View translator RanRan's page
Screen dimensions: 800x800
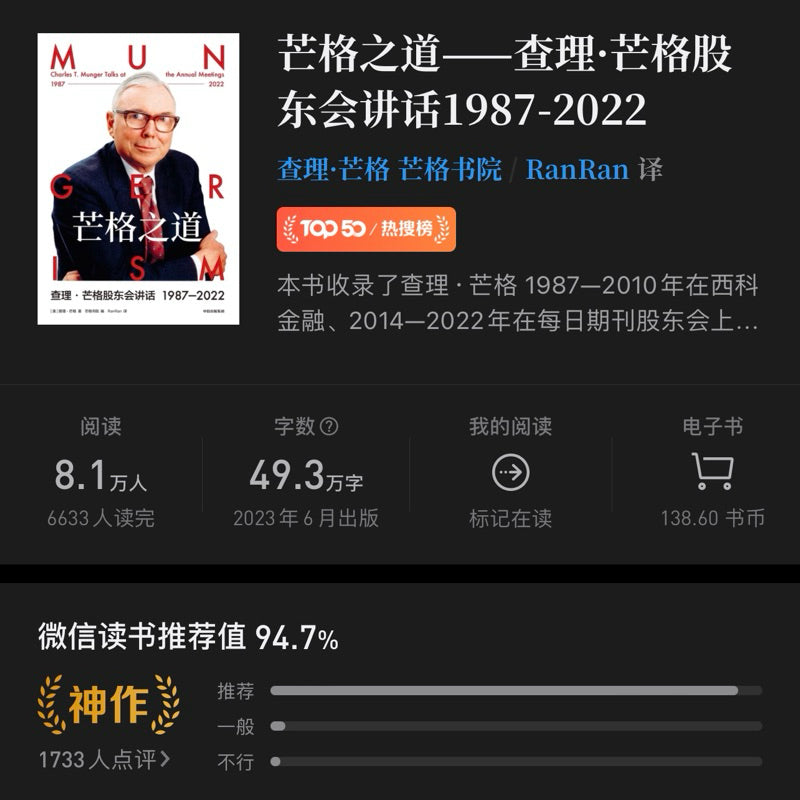pyautogui.click(x=577, y=169)
